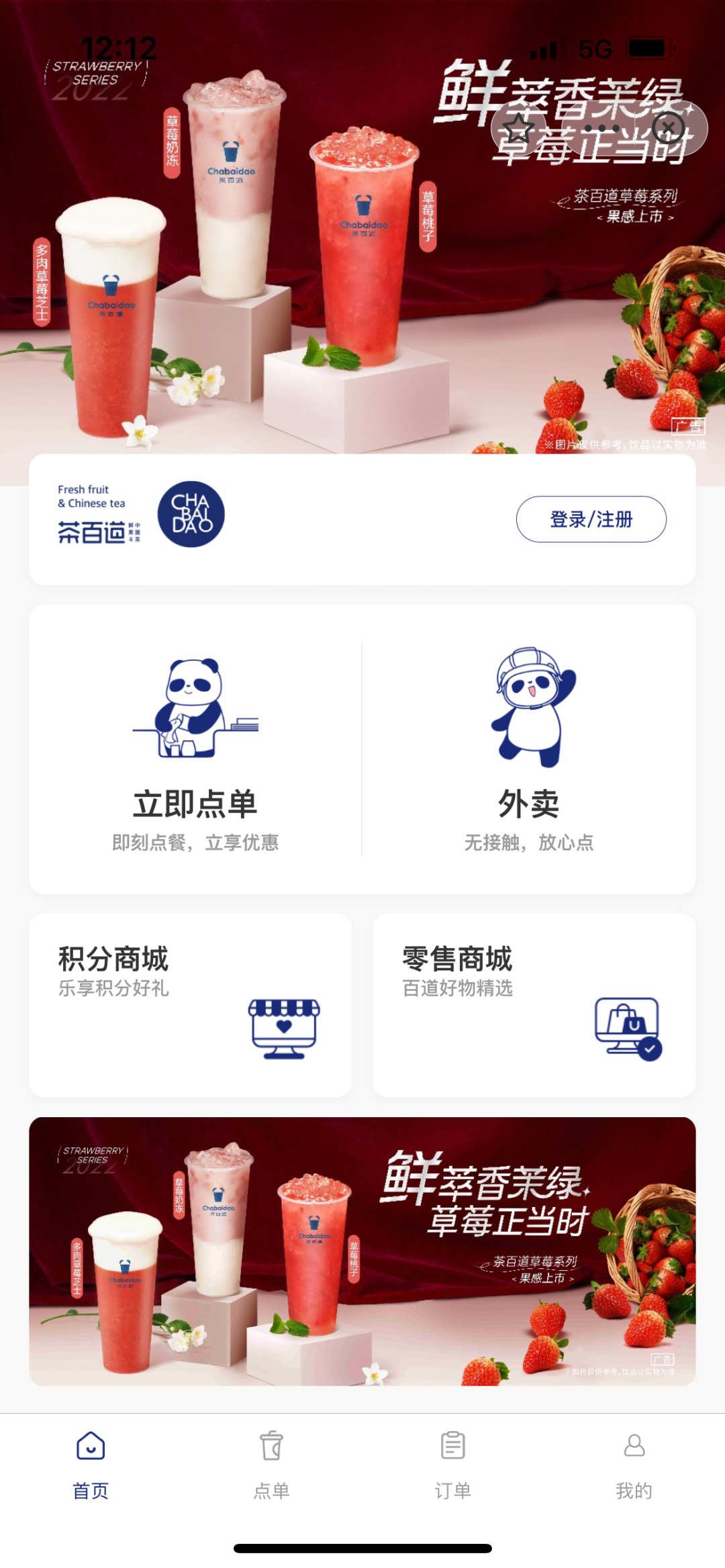This screenshot has width=725, height=1568.
Task: Close the mini-program via the circled X
Action: click(x=667, y=127)
